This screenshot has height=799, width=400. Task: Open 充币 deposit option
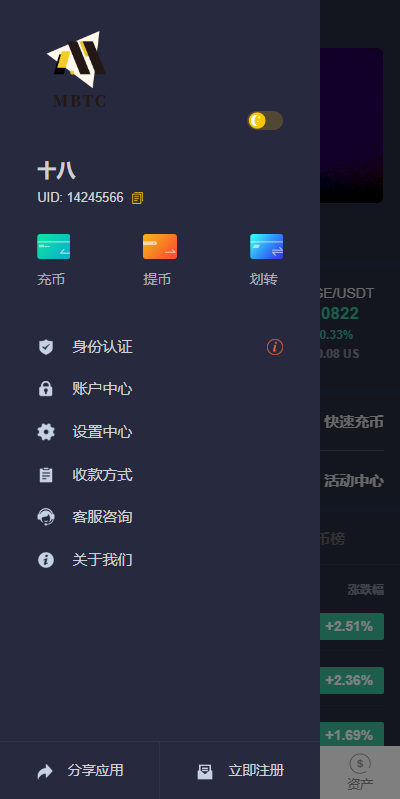53,260
